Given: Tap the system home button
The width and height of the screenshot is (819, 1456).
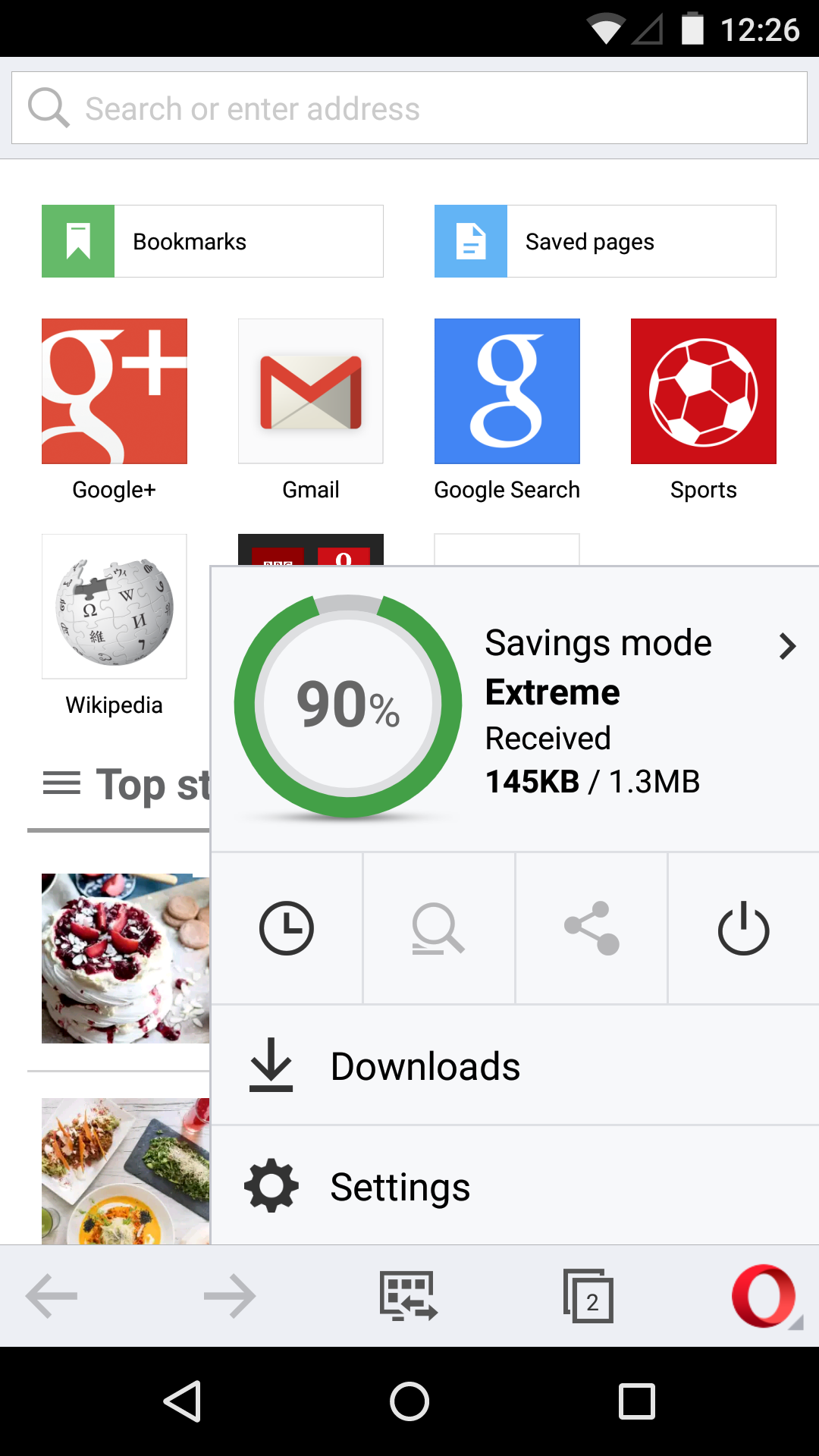Looking at the screenshot, I should 409,1401.
